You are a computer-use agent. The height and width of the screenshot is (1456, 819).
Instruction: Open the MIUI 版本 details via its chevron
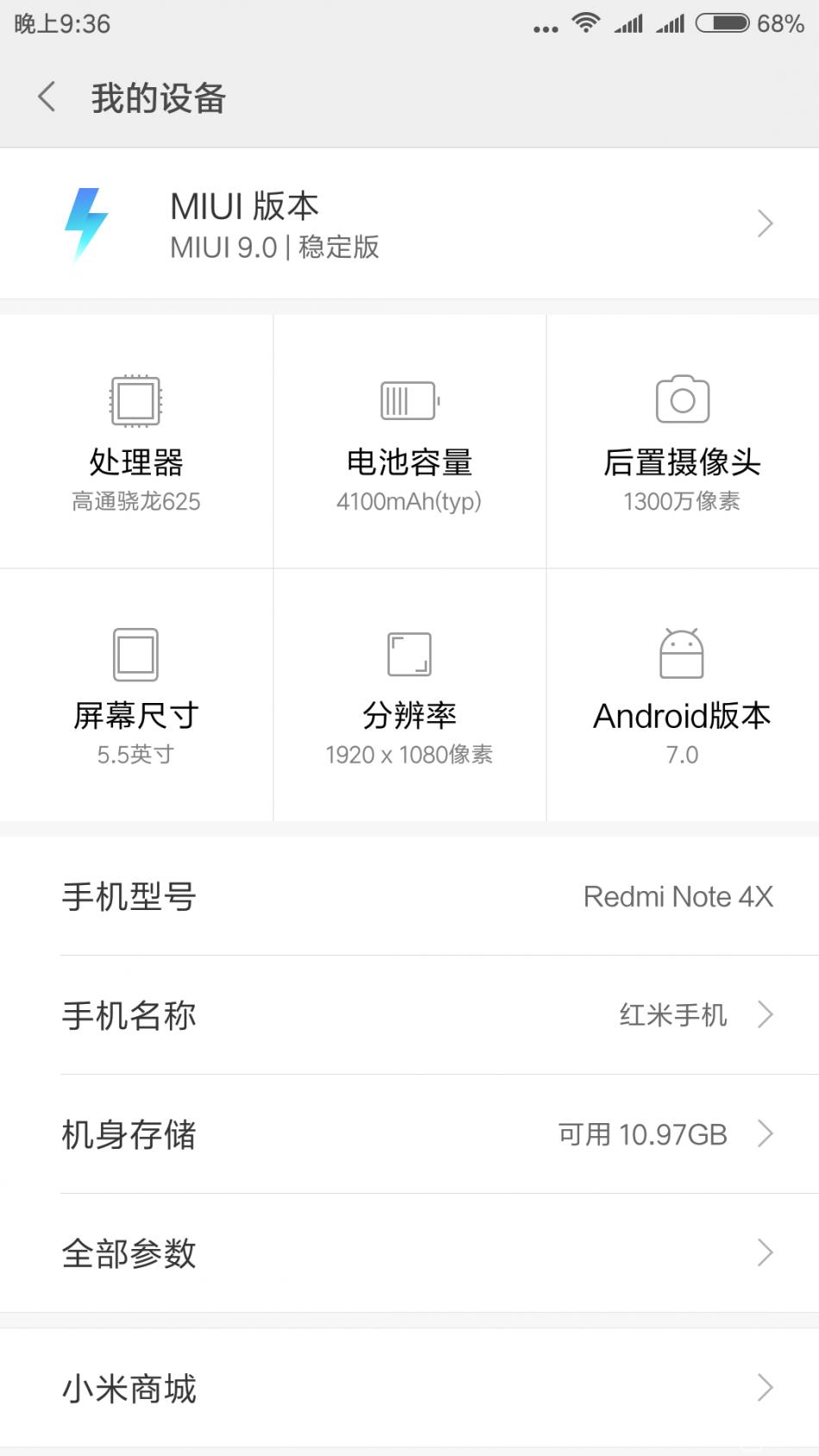[764, 223]
